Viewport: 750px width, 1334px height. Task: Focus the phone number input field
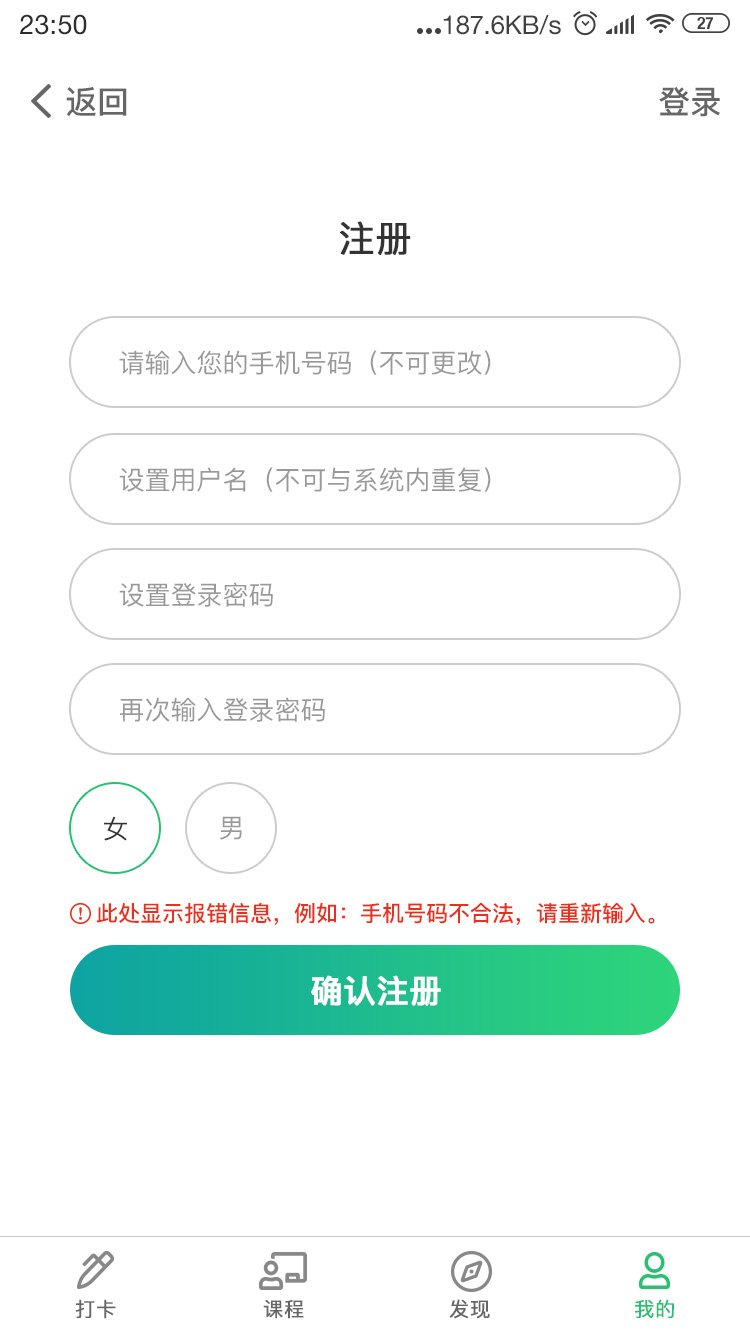tap(375, 362)
